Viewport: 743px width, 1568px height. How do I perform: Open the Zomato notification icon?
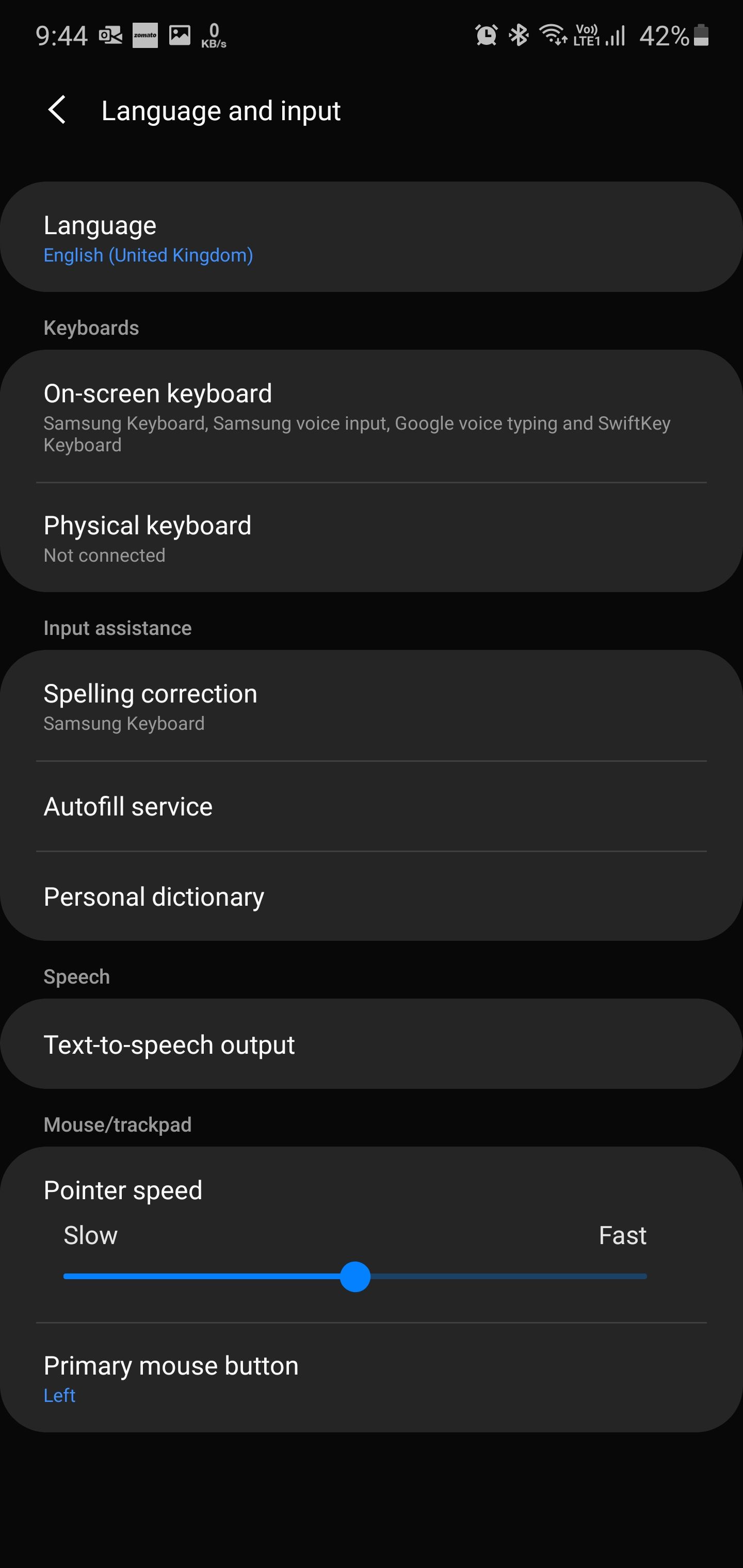[x=144, y=35]
